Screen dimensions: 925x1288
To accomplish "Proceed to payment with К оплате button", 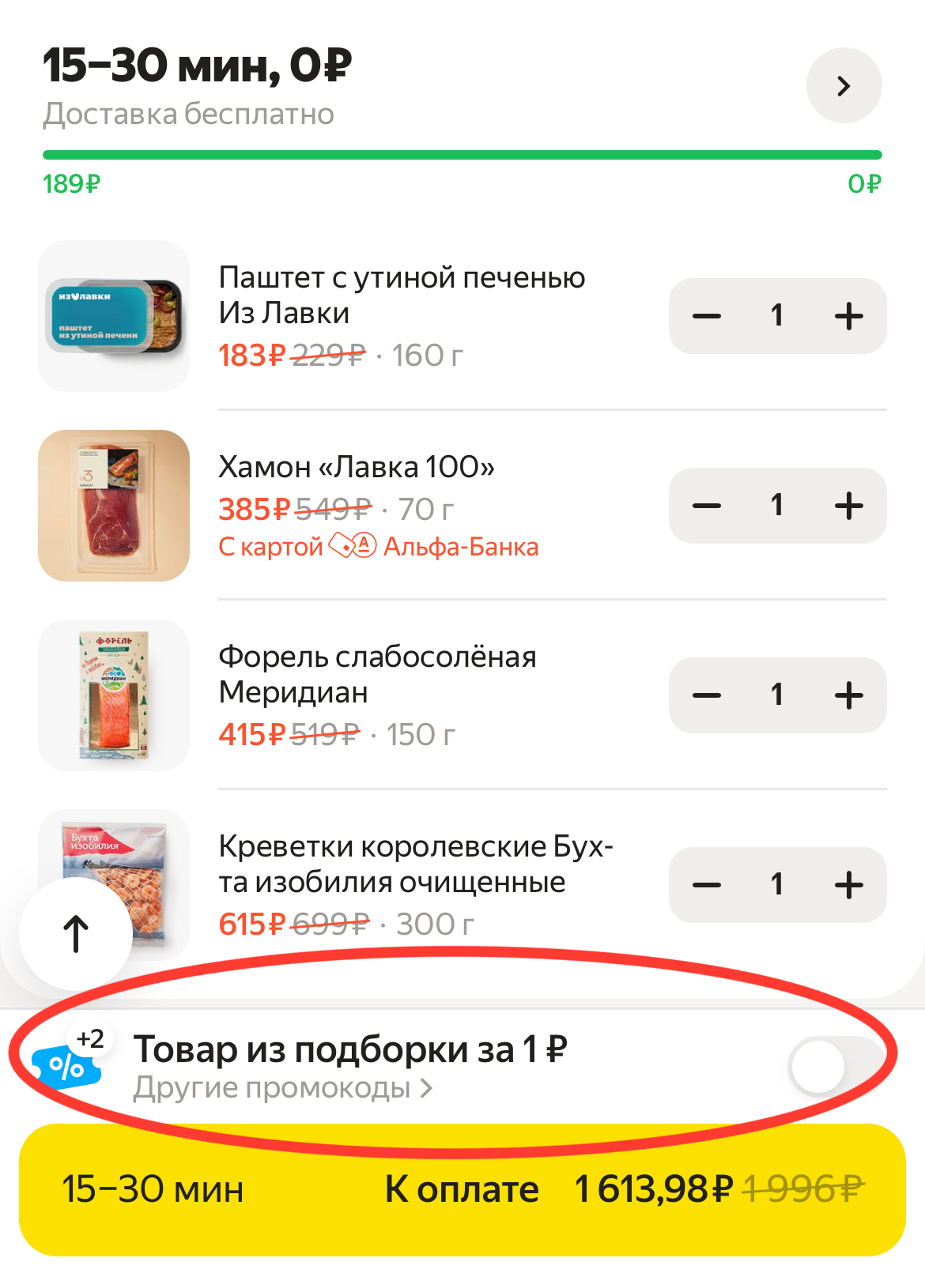I will click(462, 1189).
